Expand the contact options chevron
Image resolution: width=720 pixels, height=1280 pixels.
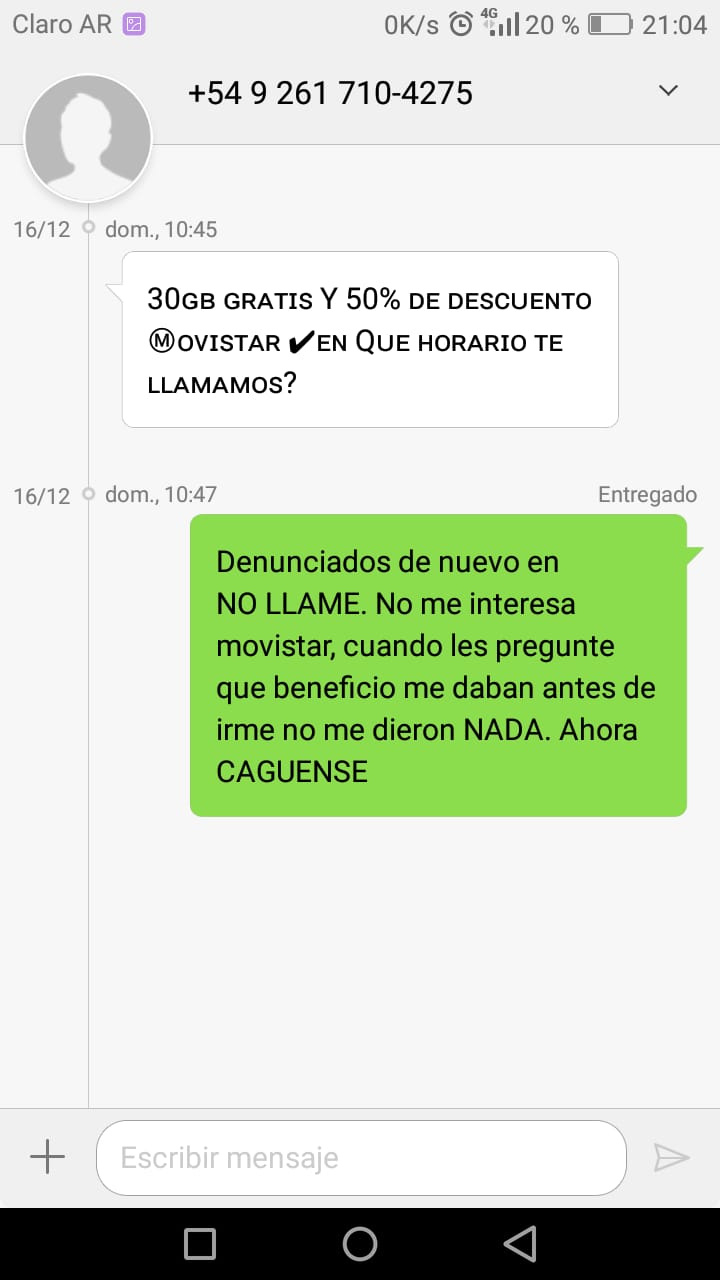click(x=669, y=91)
